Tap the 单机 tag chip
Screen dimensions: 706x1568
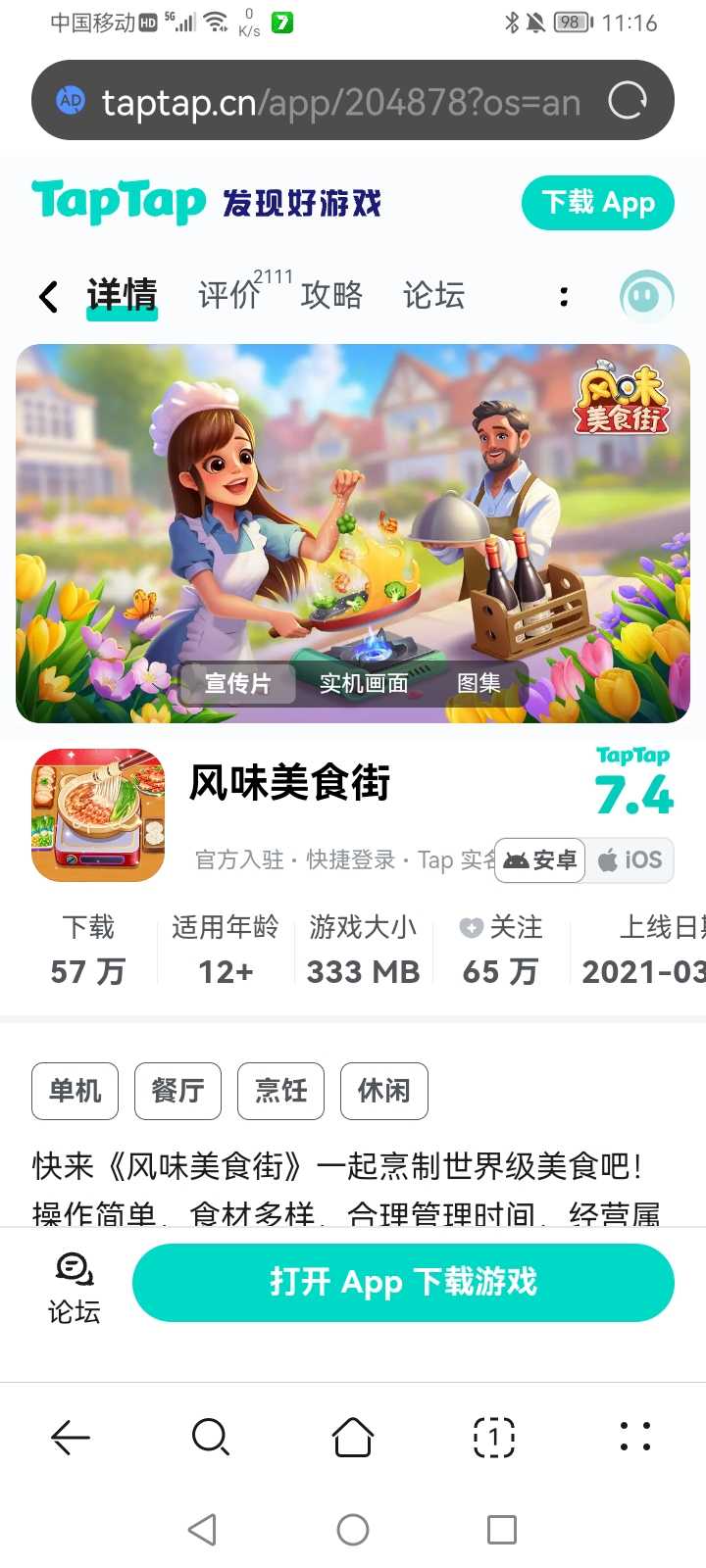point(75,1091)
